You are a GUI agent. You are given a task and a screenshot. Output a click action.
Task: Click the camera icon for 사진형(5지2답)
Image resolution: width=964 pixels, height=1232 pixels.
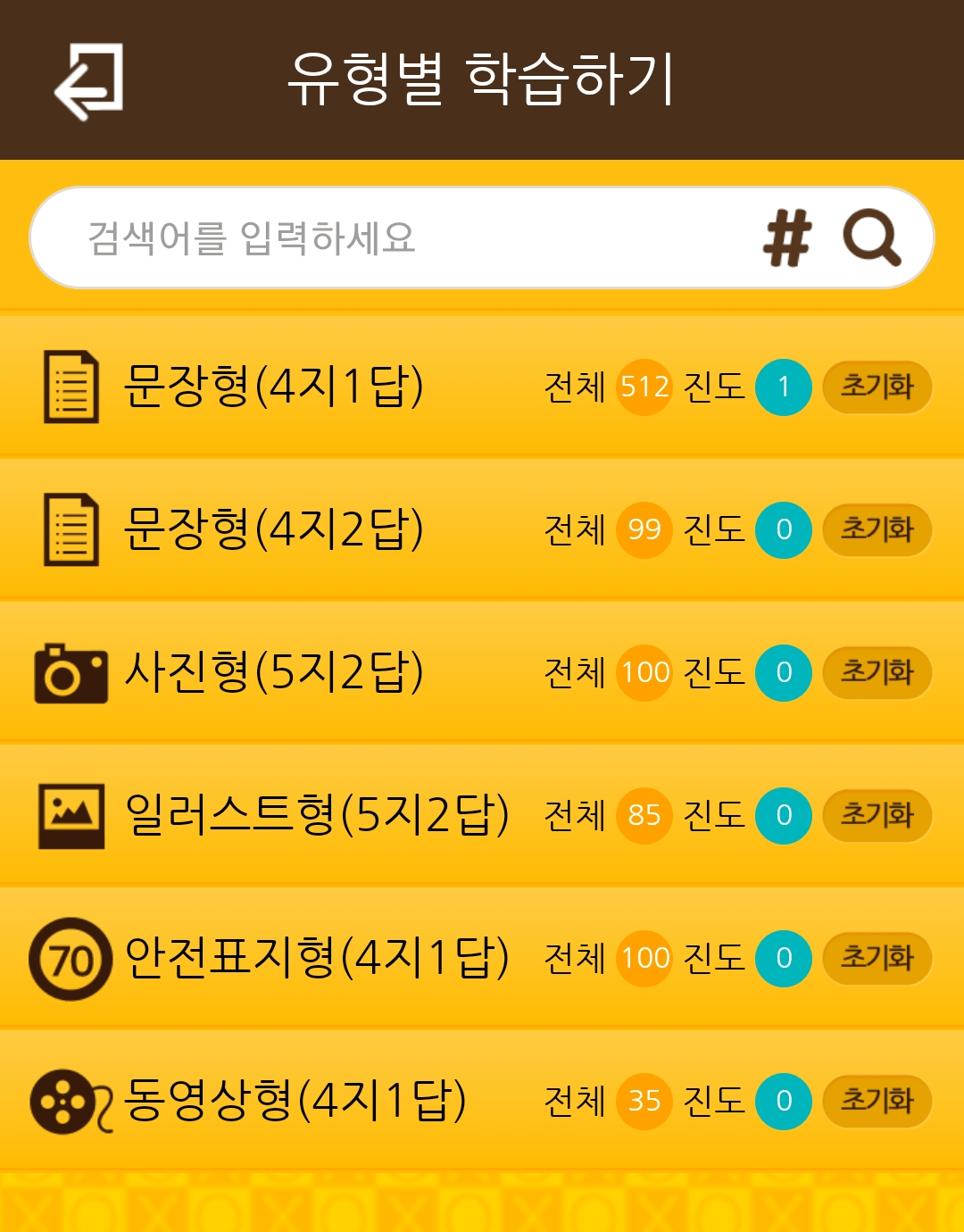[71, 674]
